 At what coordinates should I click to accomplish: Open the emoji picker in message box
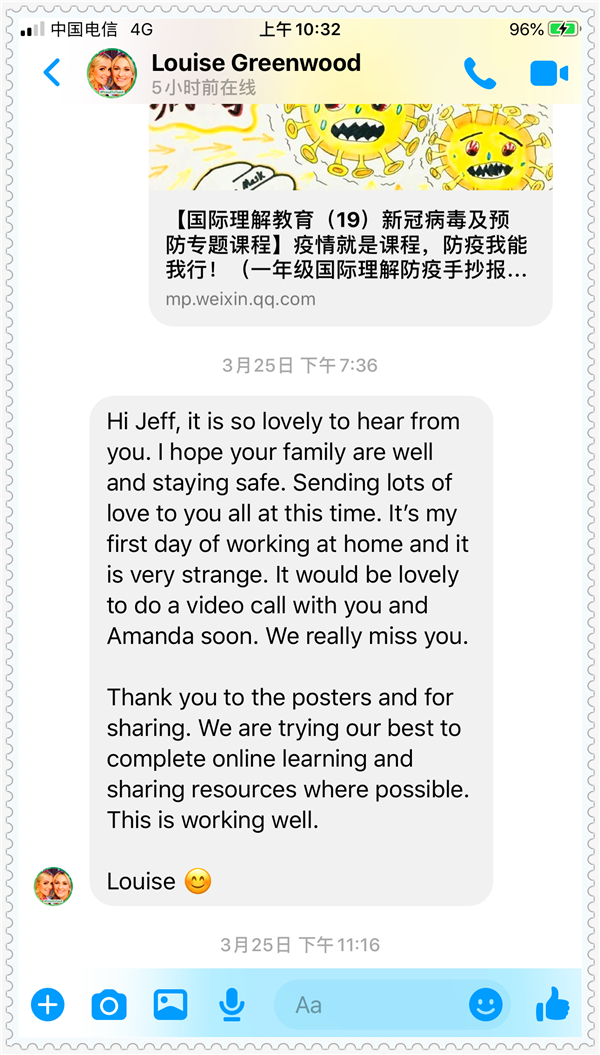[x=486, y=1004]
